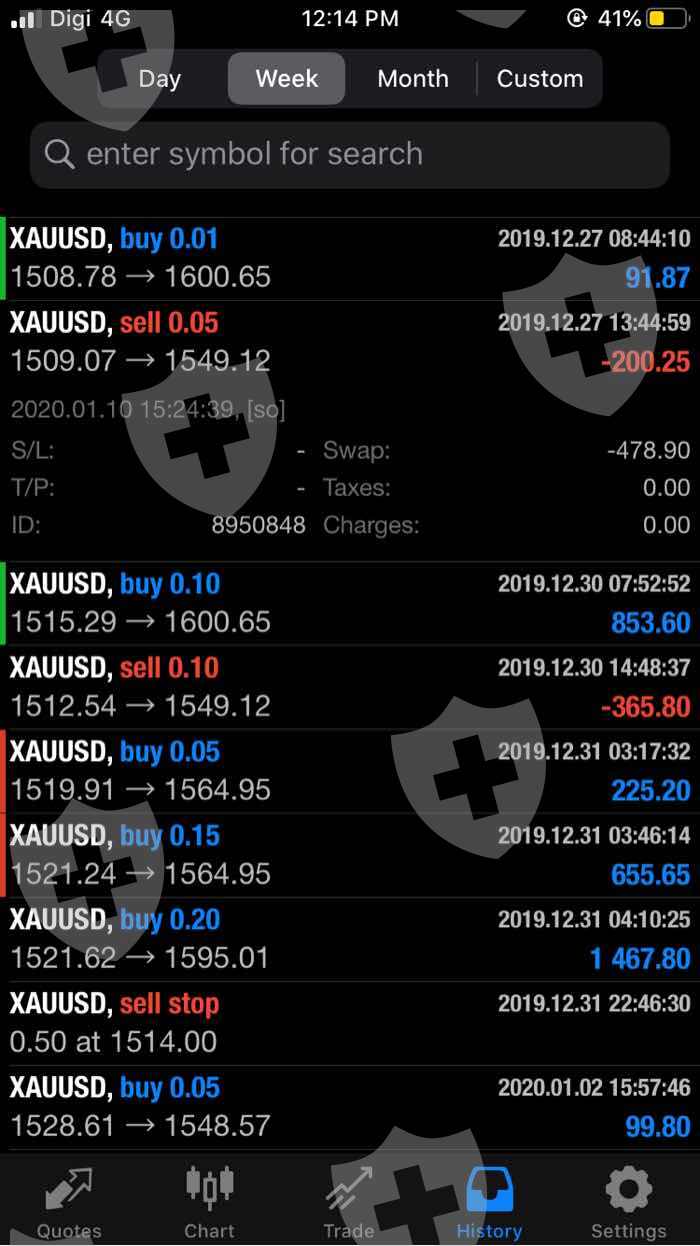Screen dimensions: 700x1246
Task: Expand the buy 0.05 trade at 1519.91
Action: 350,771
